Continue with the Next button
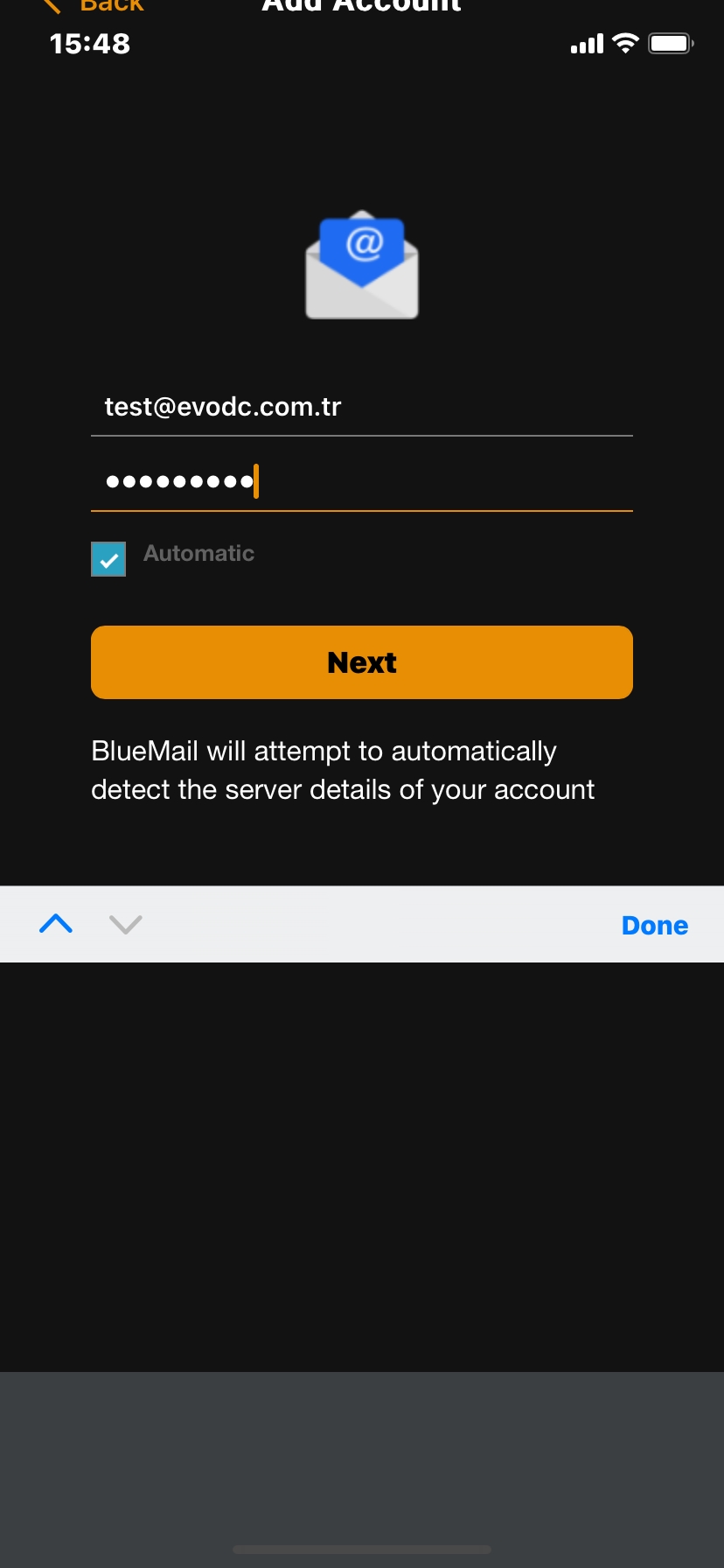 pos(361,662)
